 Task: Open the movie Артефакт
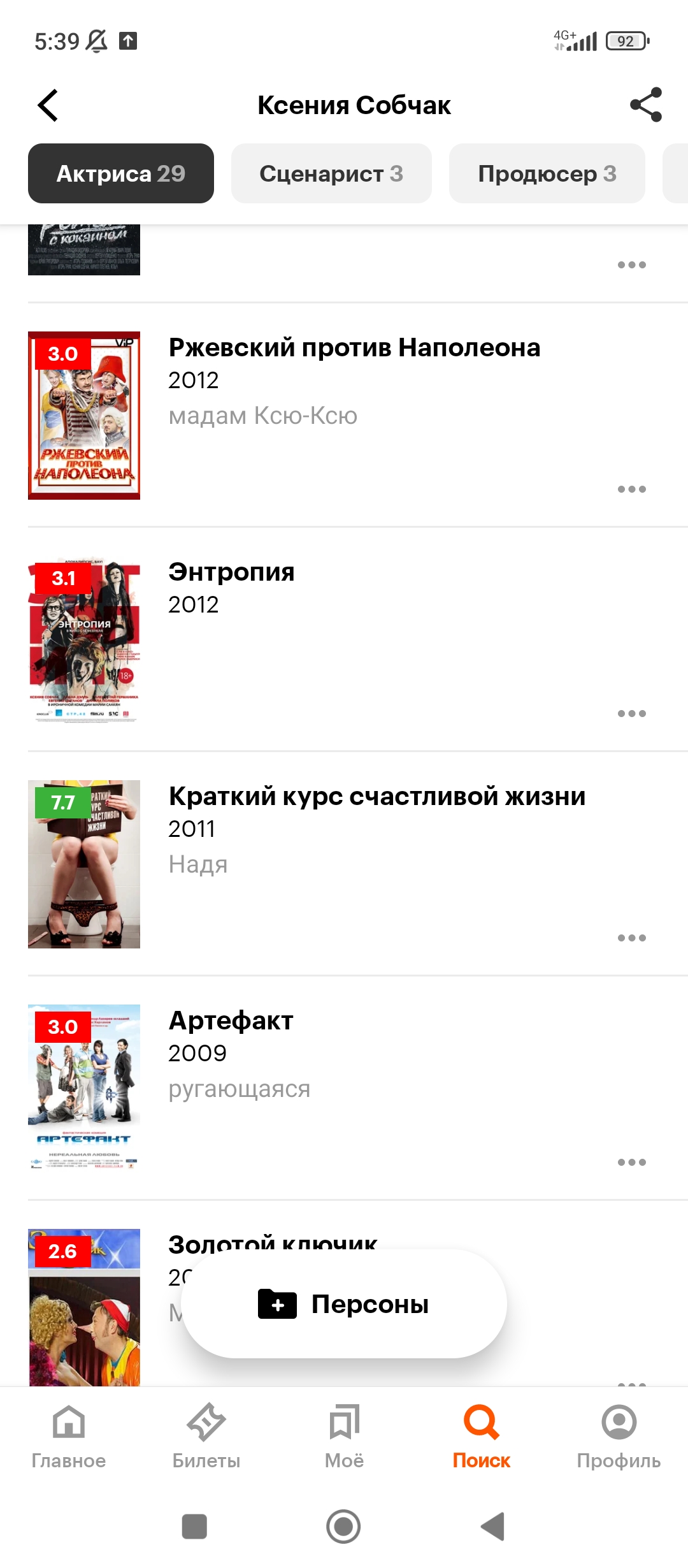231,1022
